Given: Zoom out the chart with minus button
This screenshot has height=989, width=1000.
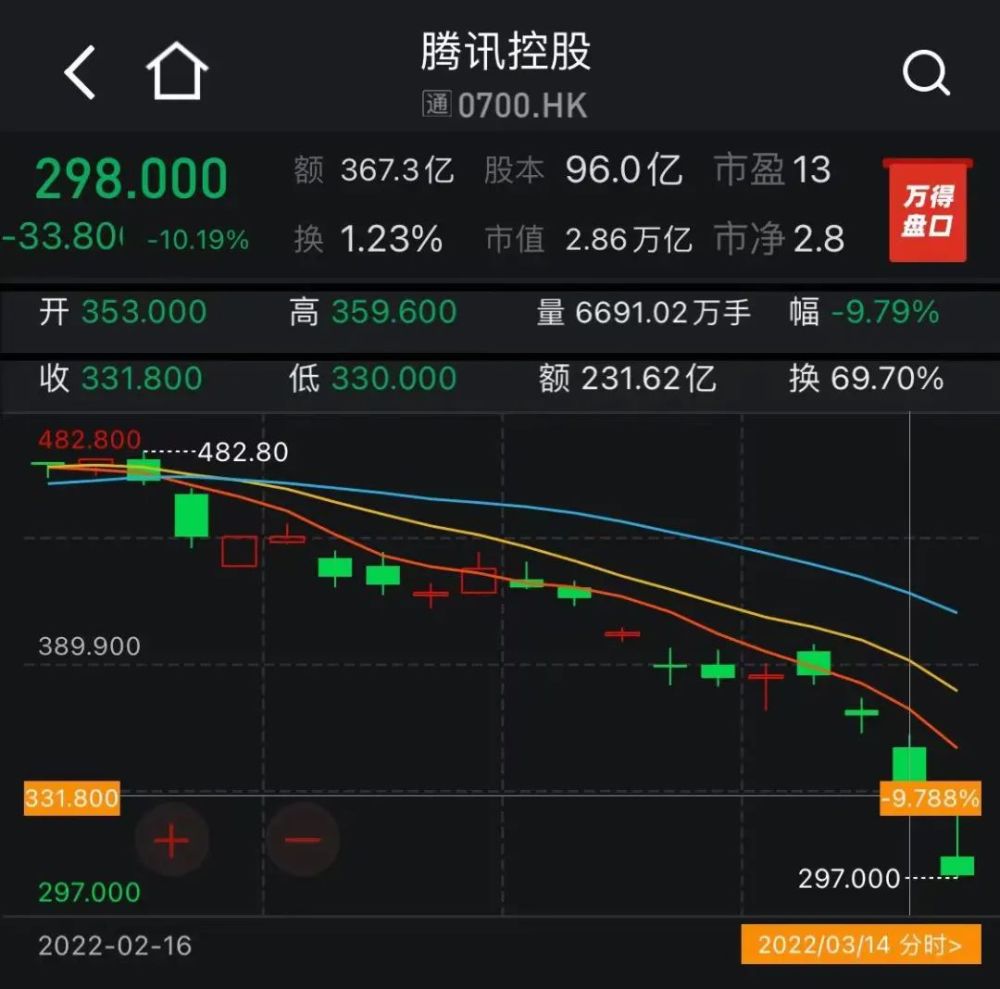Looking at the screenshot, I should 303,840.
